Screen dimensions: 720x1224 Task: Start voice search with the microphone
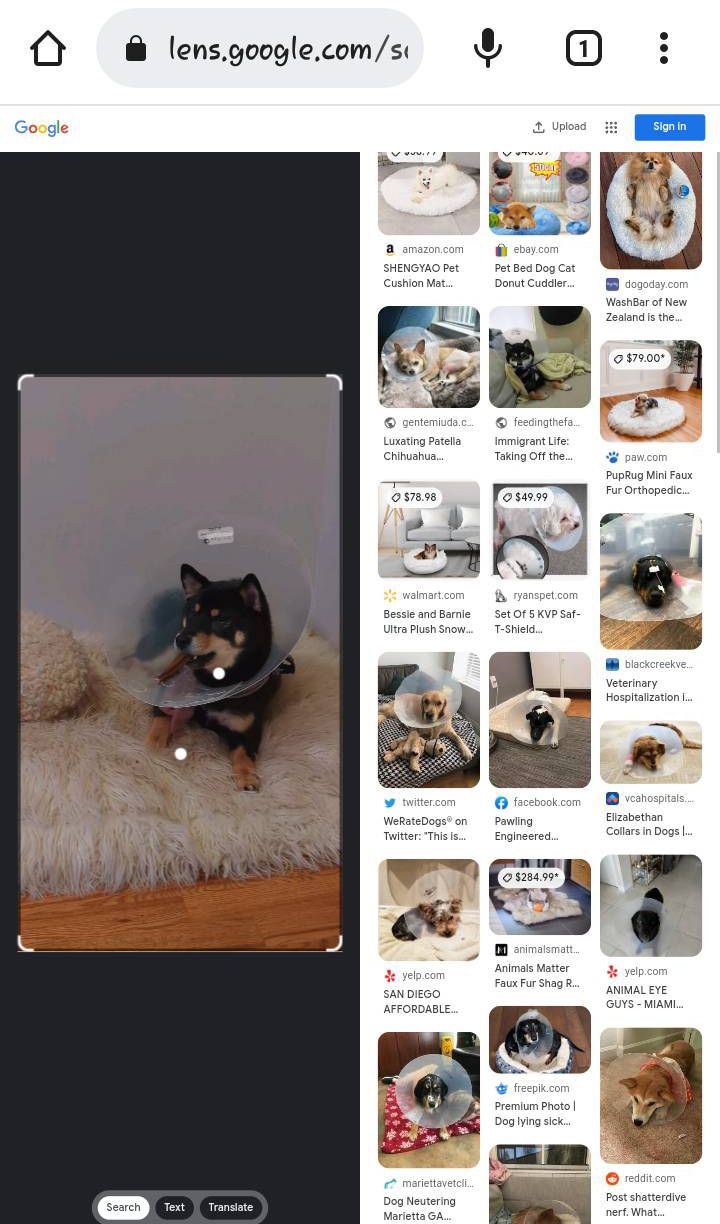(487, 48)
